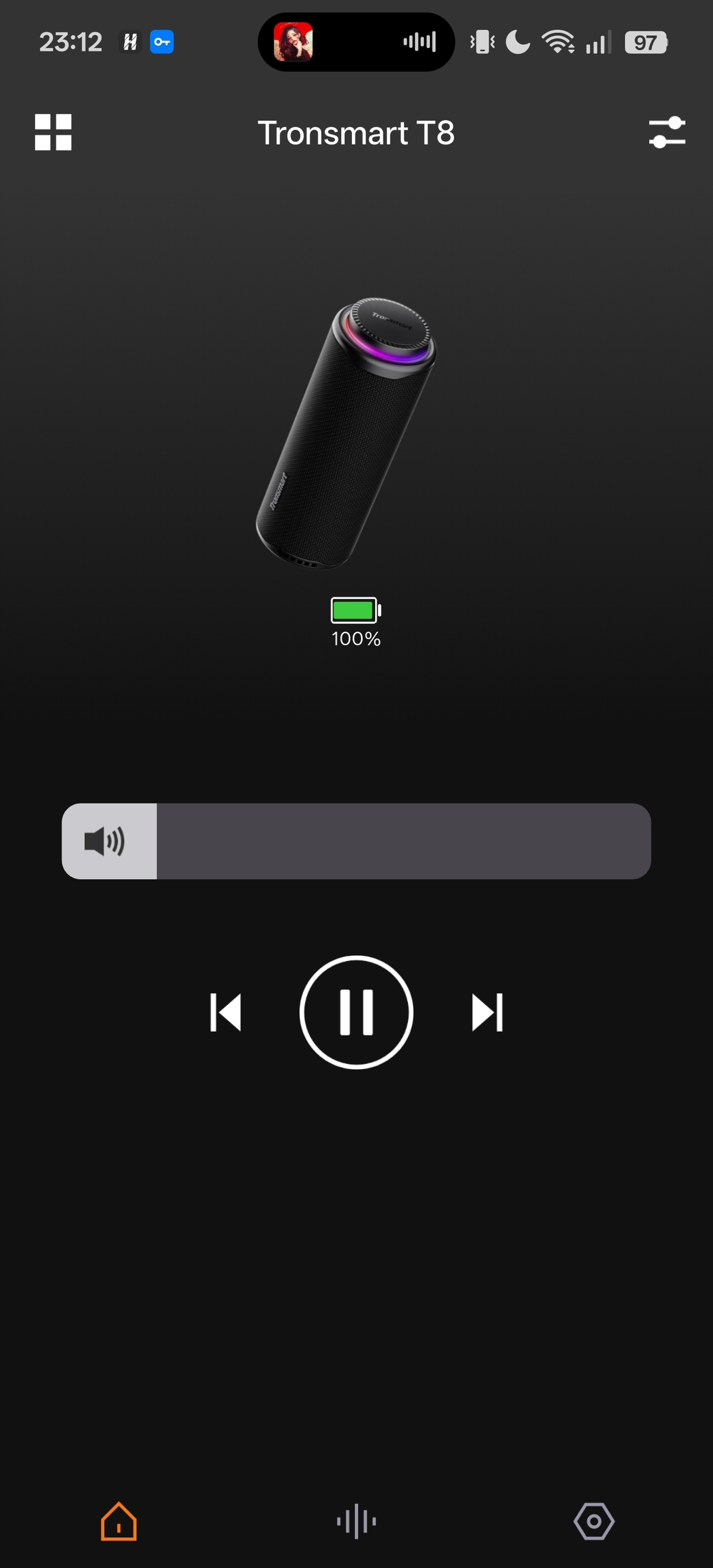Switch to the sound wave tab

click(356, 1521)
